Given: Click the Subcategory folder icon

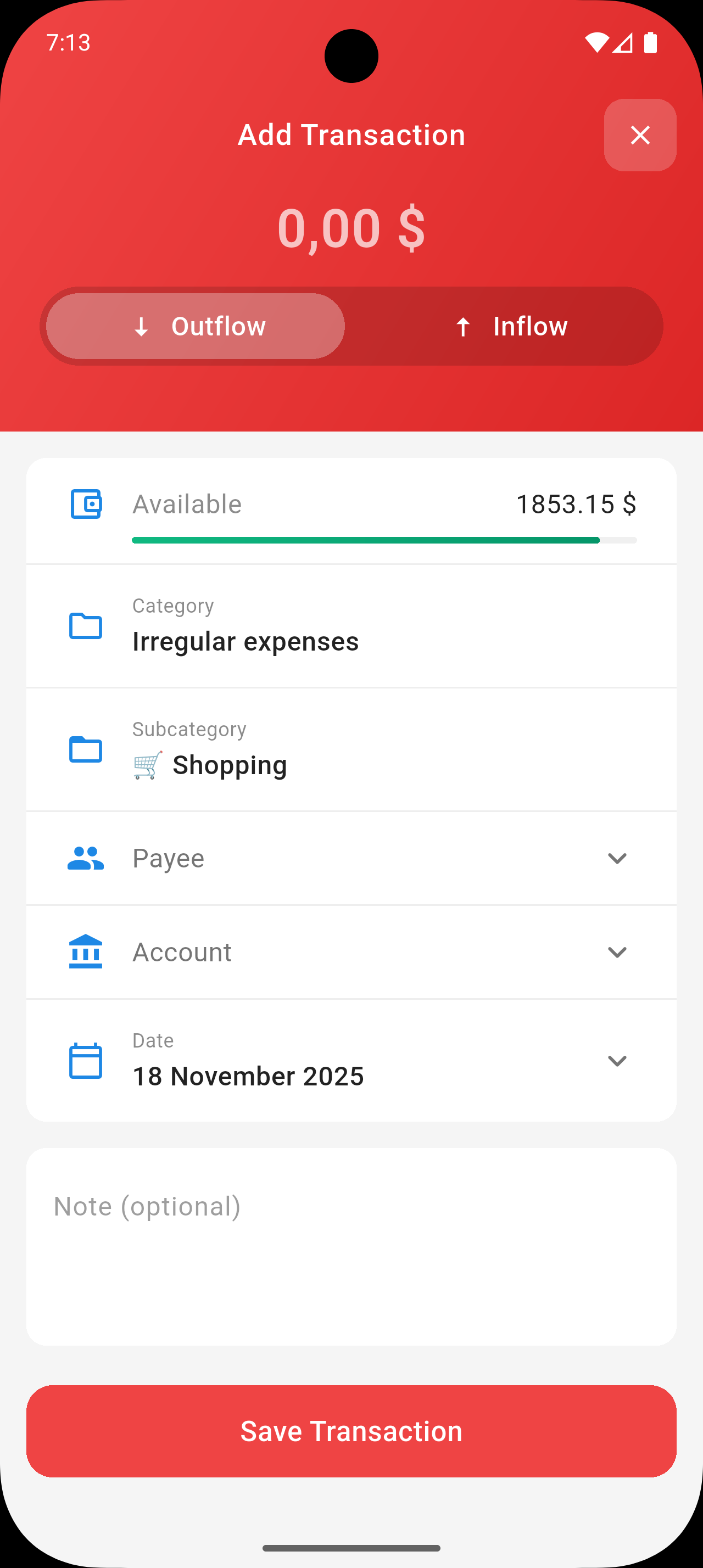Looking at the screenshot, I should tap(86, 750).
